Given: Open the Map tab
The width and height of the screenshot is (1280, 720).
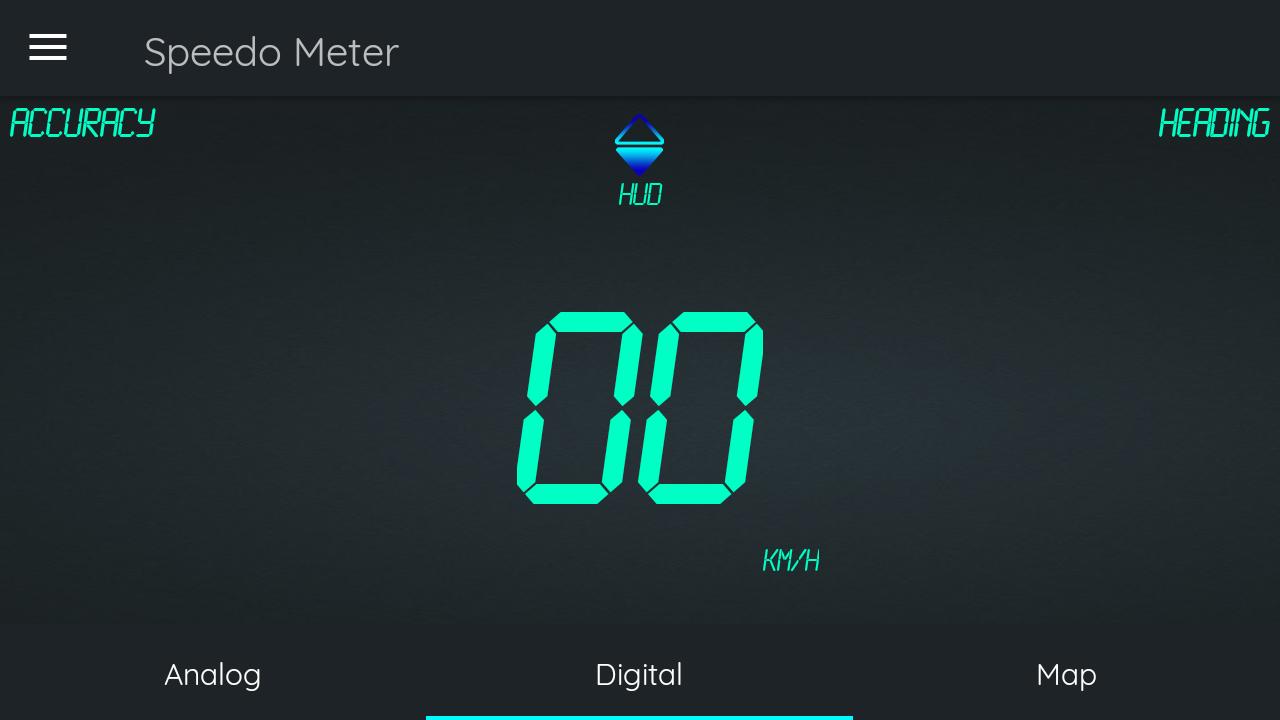Looking at the screenshot, I should [1066, 674].
